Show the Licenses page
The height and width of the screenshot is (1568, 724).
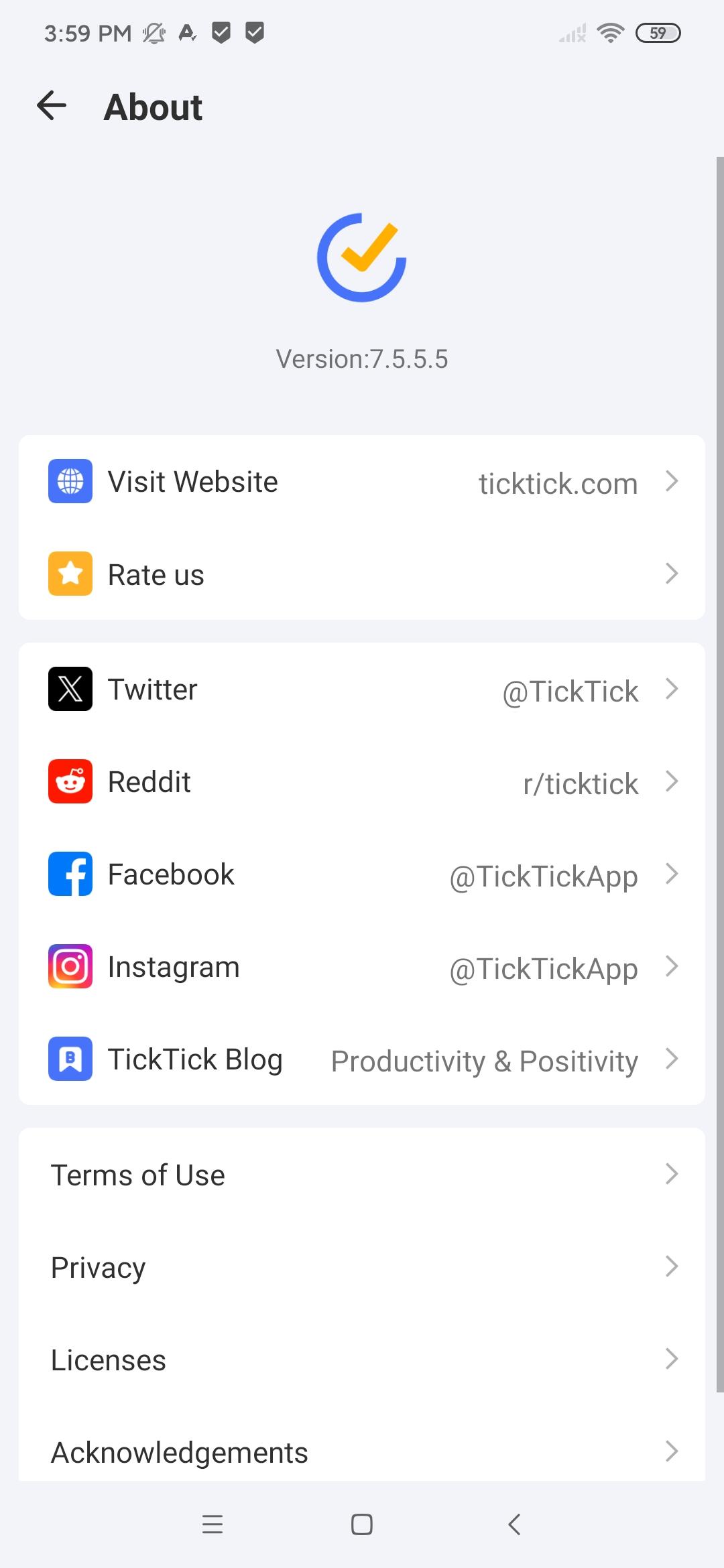coord(362,1360)
